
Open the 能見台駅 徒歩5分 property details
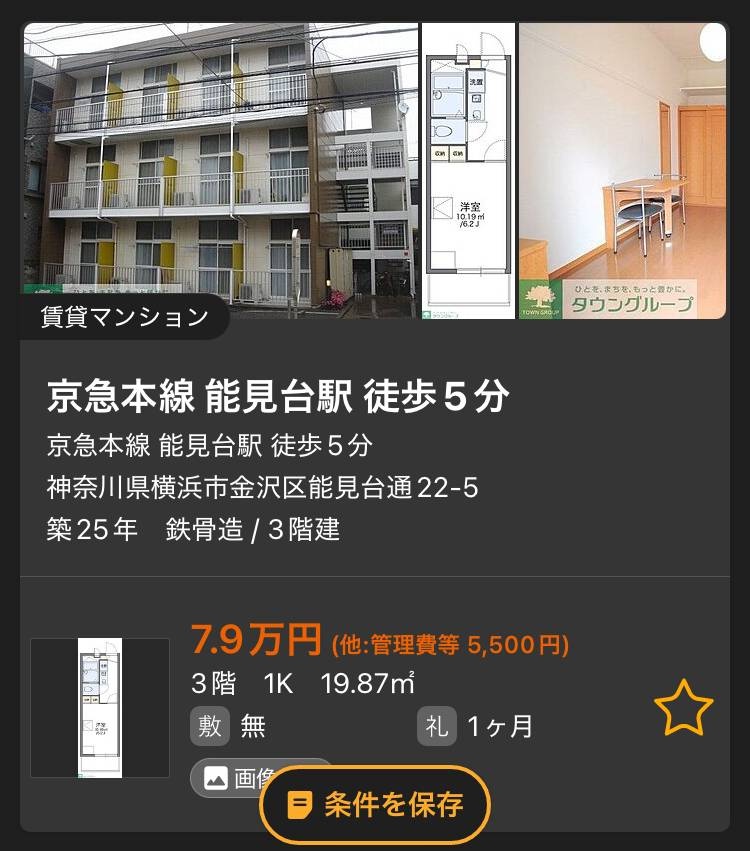(278, 397)
